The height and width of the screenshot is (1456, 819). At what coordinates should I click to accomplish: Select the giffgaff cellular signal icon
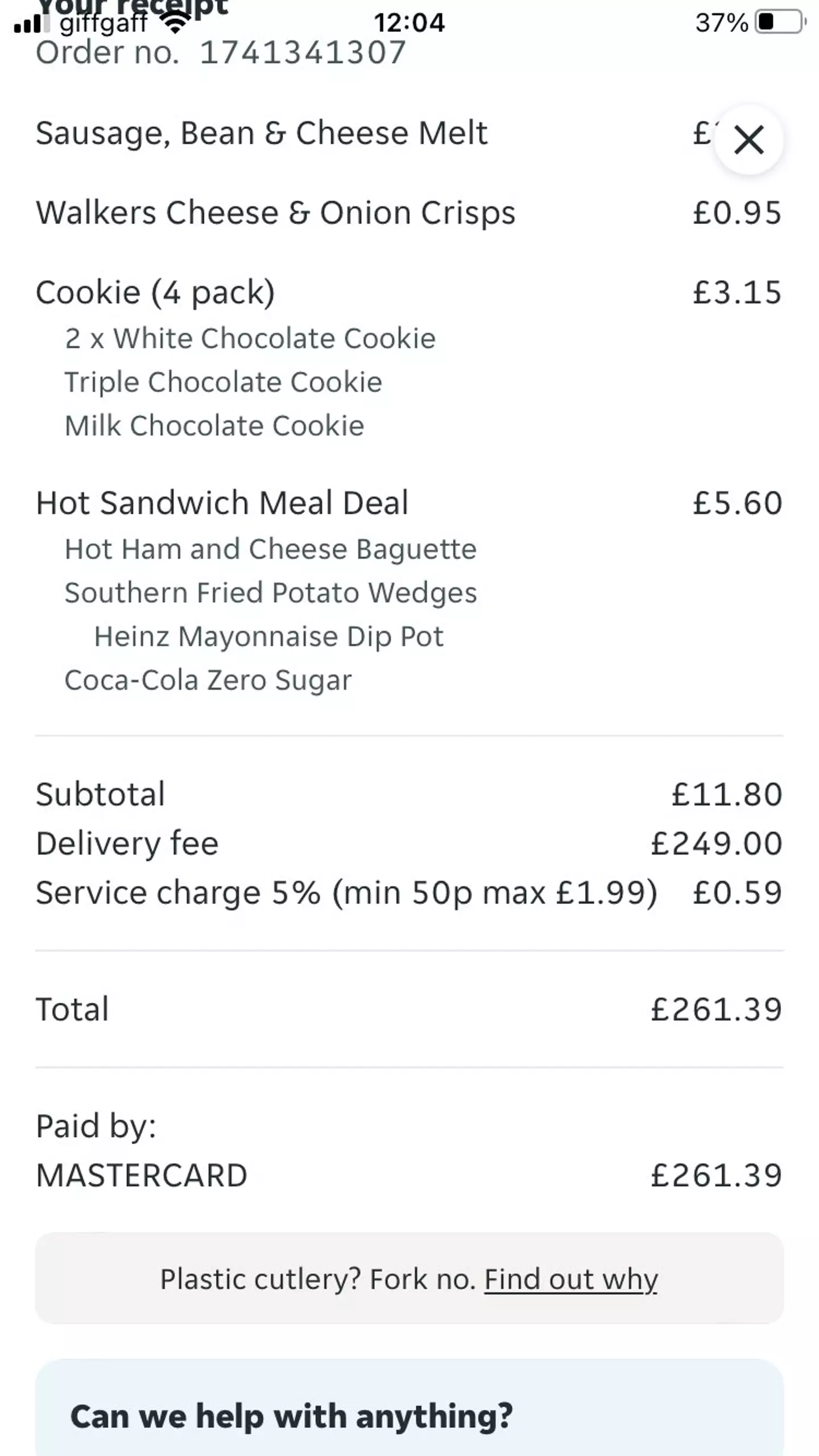(x=32, y=23)
